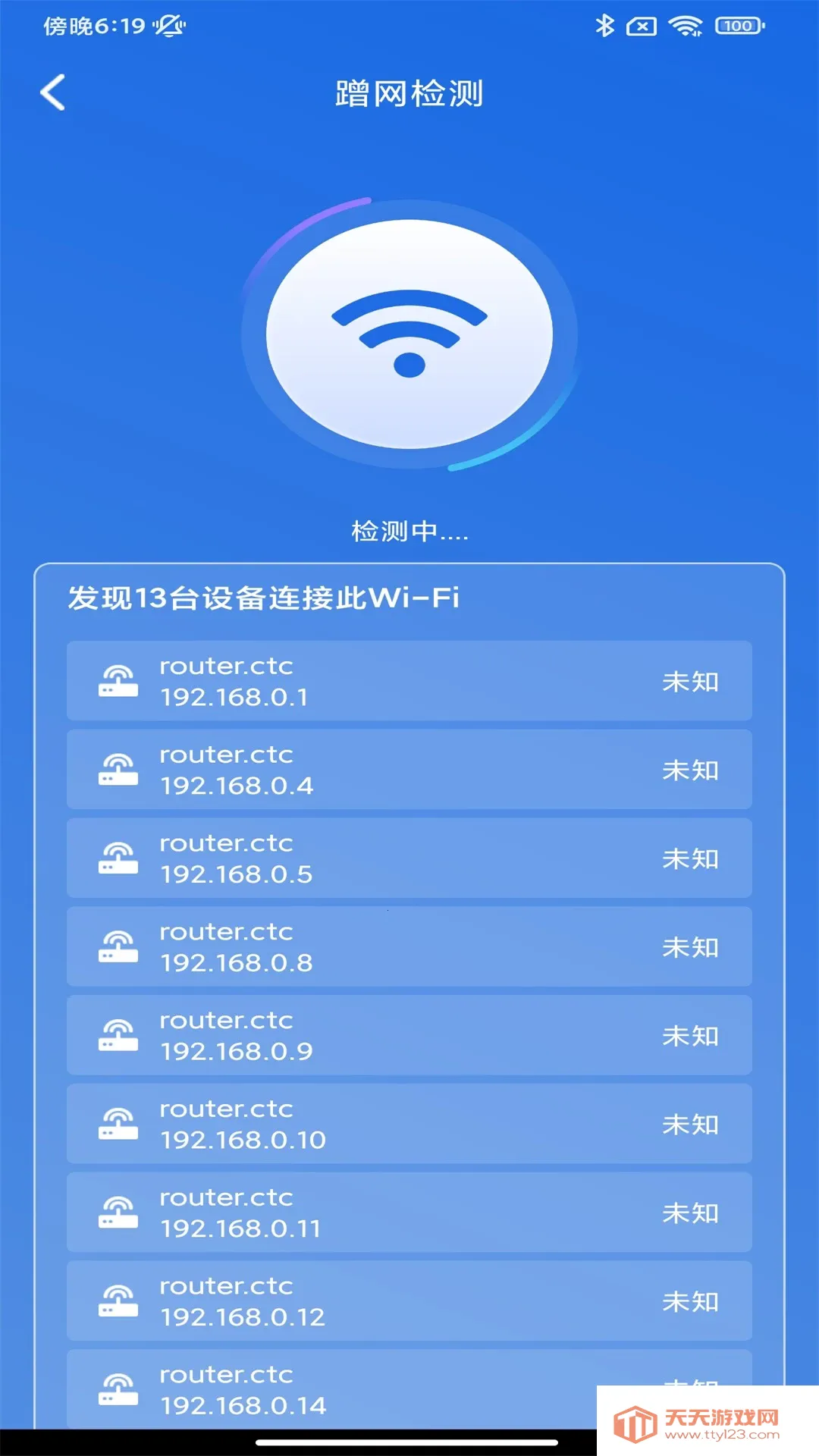Tap the Bluetooth status bar icon

(x=604, y=24)
